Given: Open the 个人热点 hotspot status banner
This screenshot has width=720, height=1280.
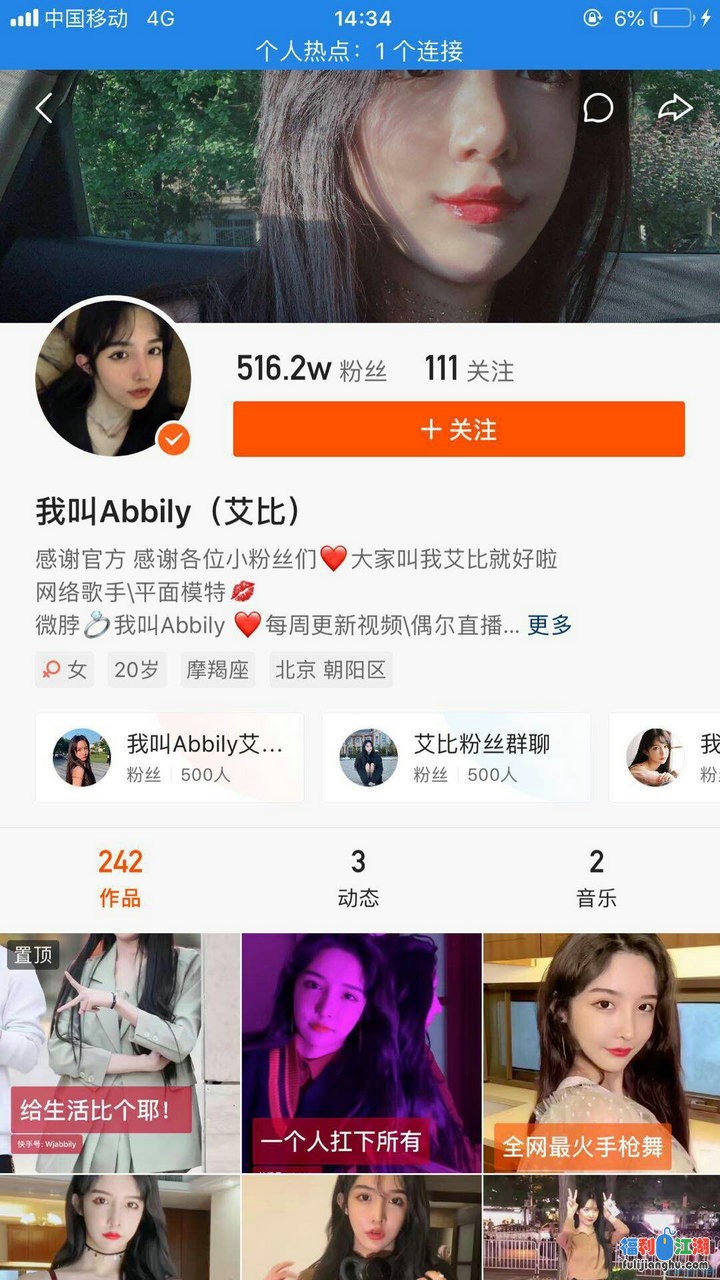Looking at the screenshot, I should pyautogui.click(x=360, y=50).
